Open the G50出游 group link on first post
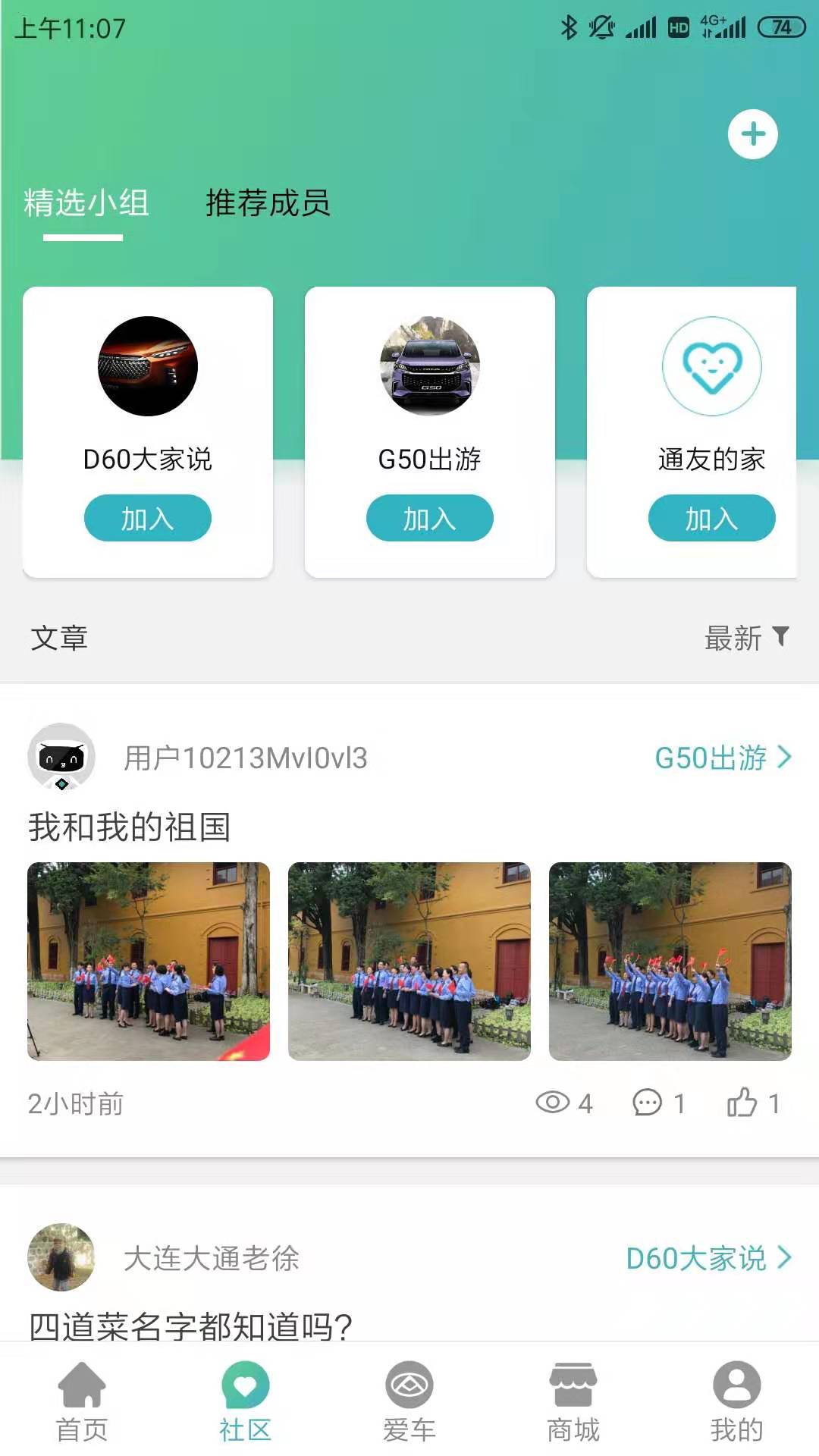 click(x=723, y=758)
